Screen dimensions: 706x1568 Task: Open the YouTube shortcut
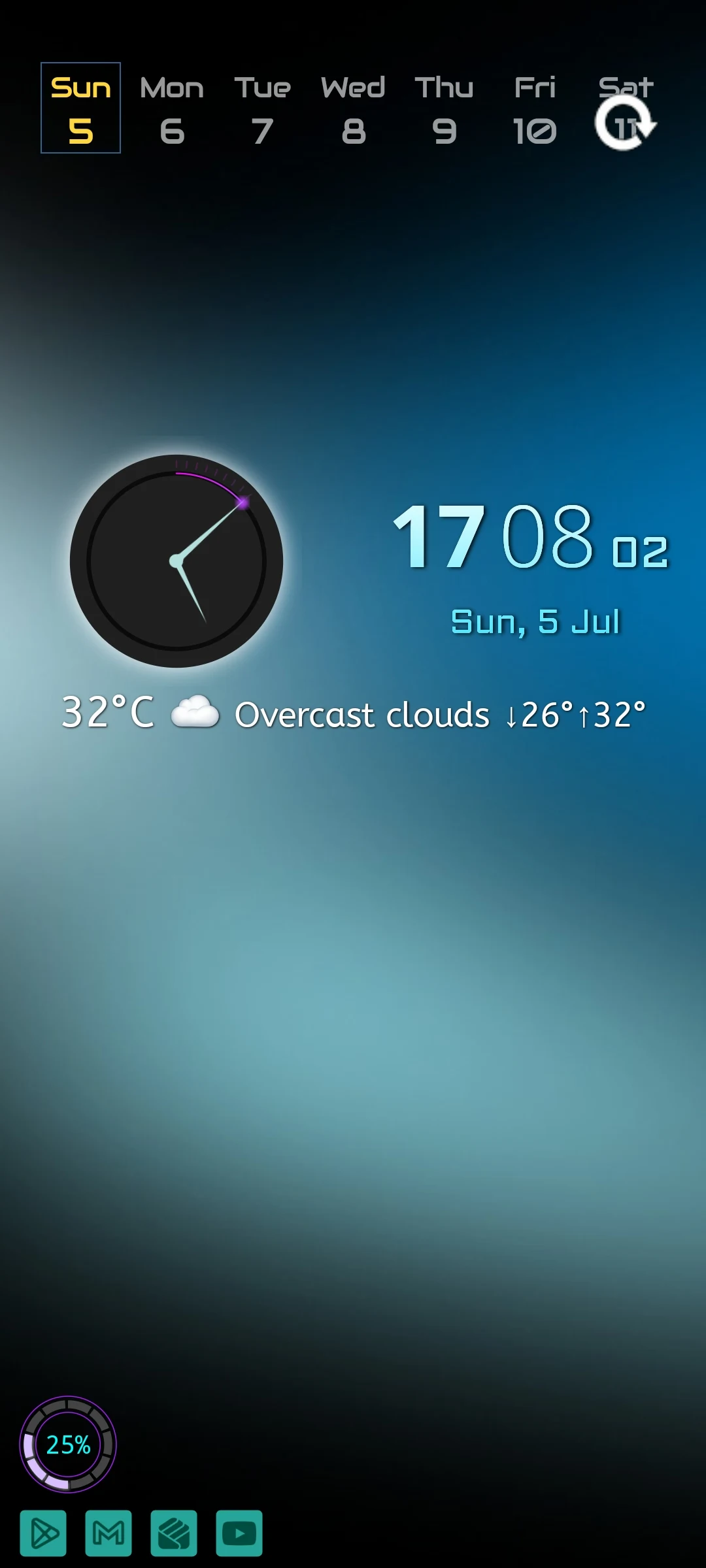pos(239,1533)
